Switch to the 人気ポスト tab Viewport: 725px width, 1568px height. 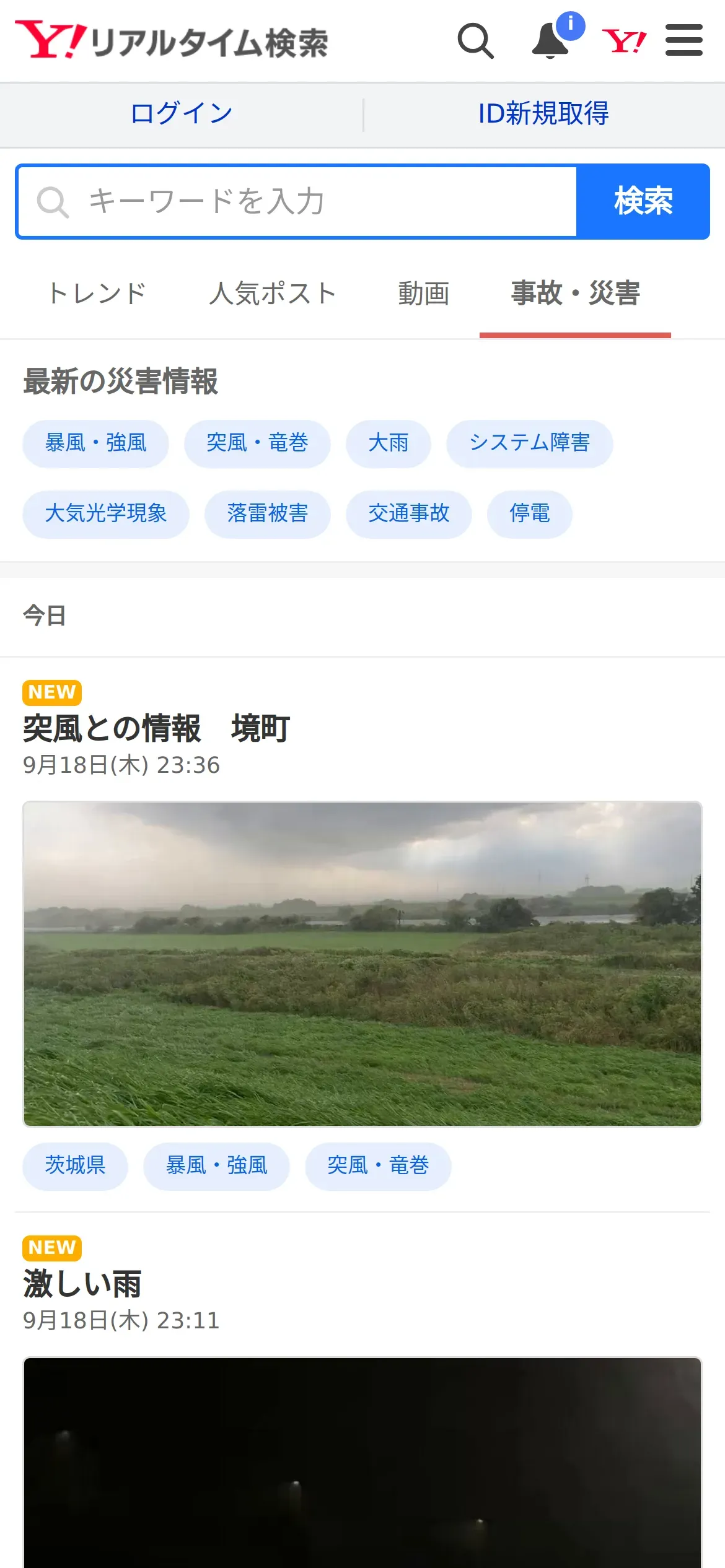[x=273, y=294]
